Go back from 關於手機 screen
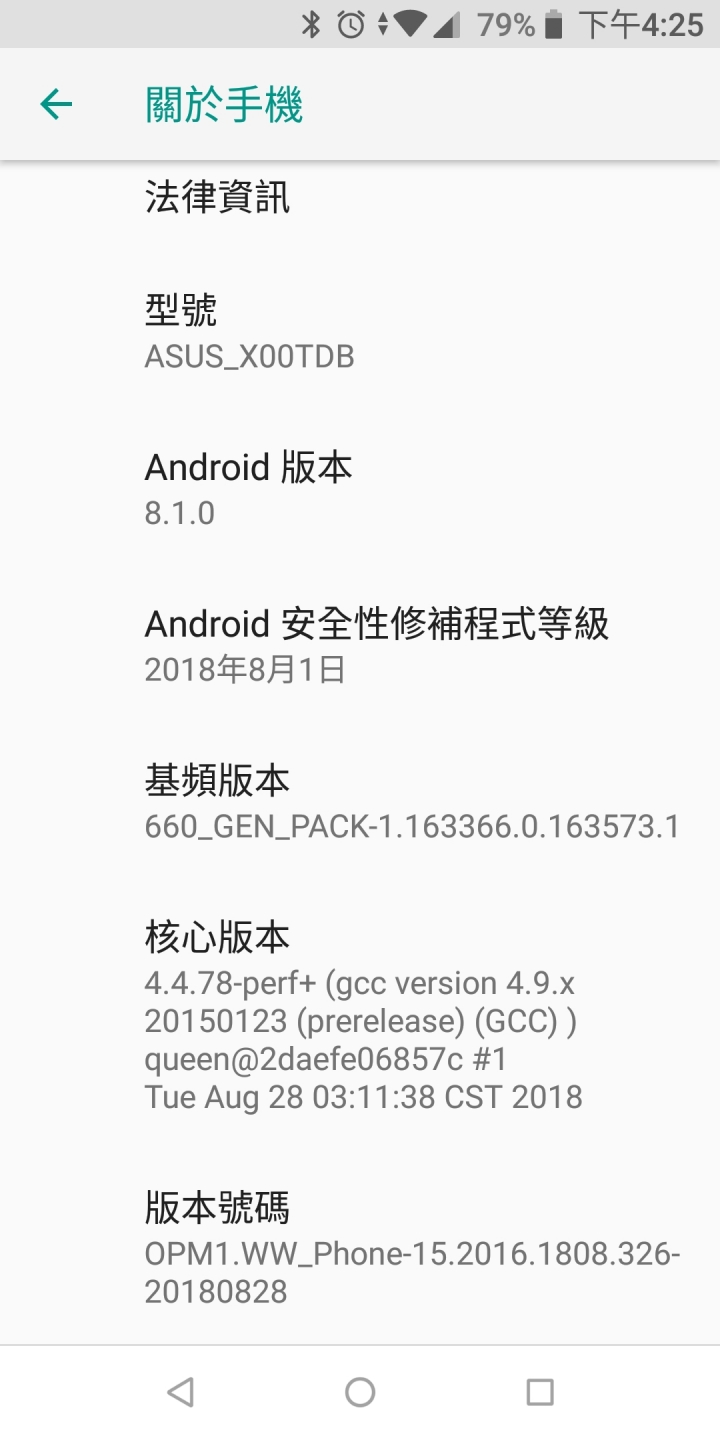 point(56,104)
